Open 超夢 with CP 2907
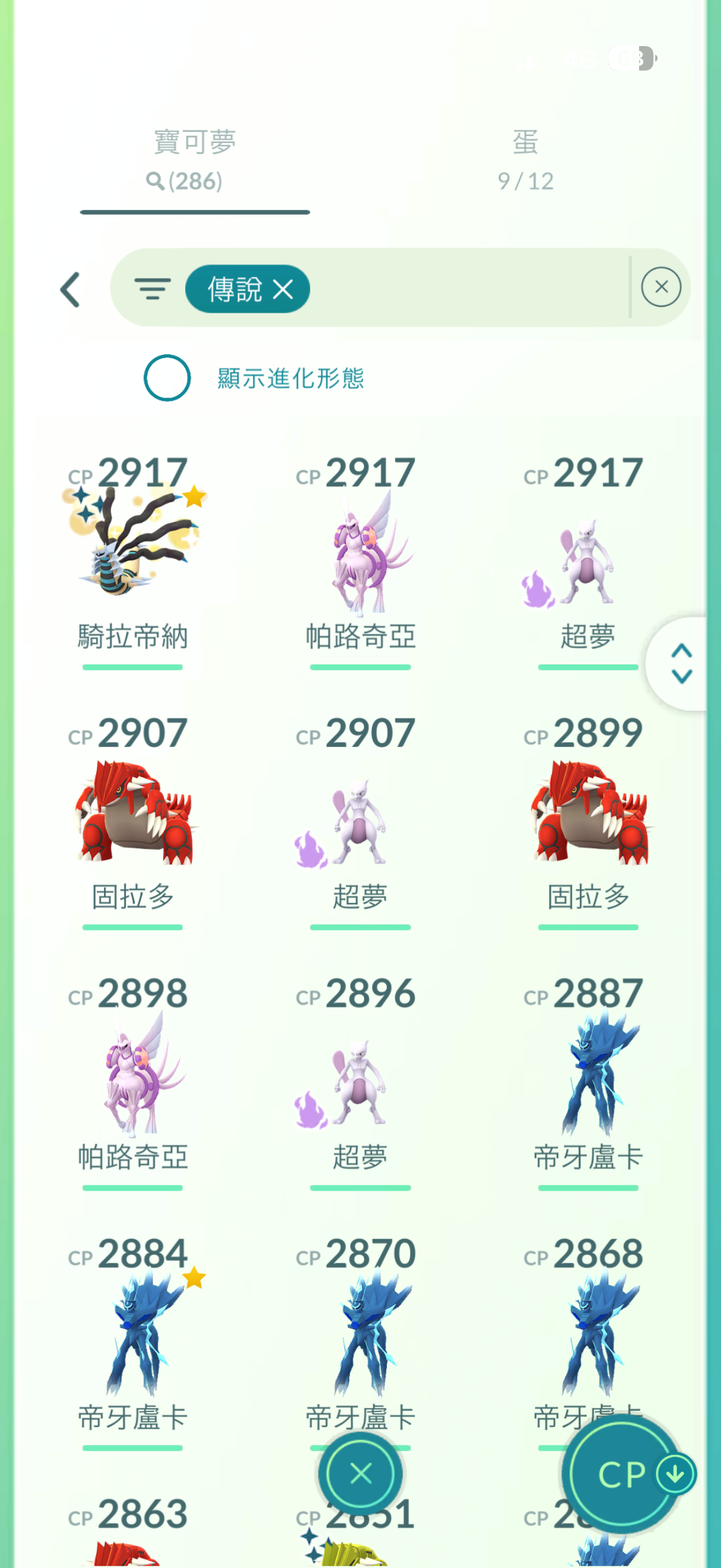This screenshot has height=1568, width=721. coord(360,822)
